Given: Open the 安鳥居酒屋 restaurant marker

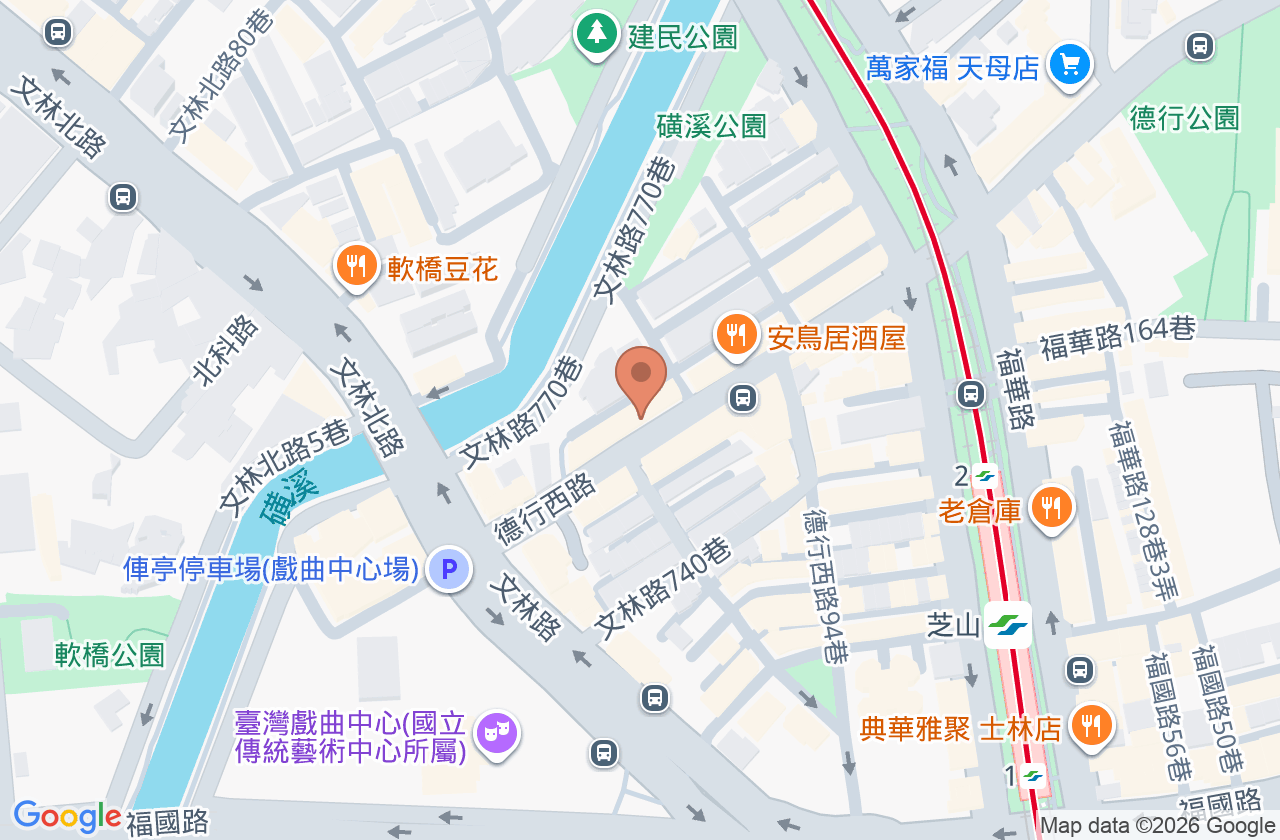Looking at the screenshot, I should (737, 335).
